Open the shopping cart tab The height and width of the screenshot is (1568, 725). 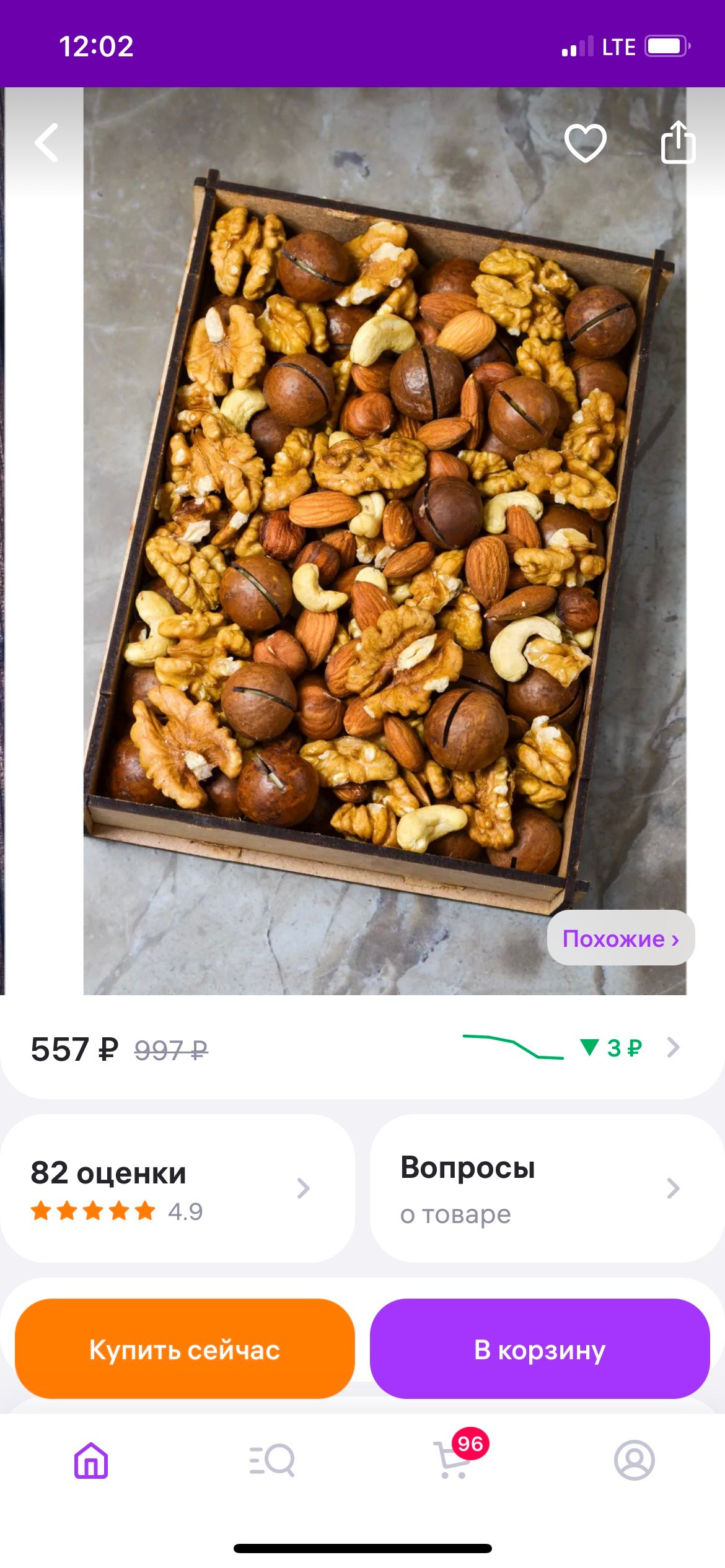tap(454, 1460)
